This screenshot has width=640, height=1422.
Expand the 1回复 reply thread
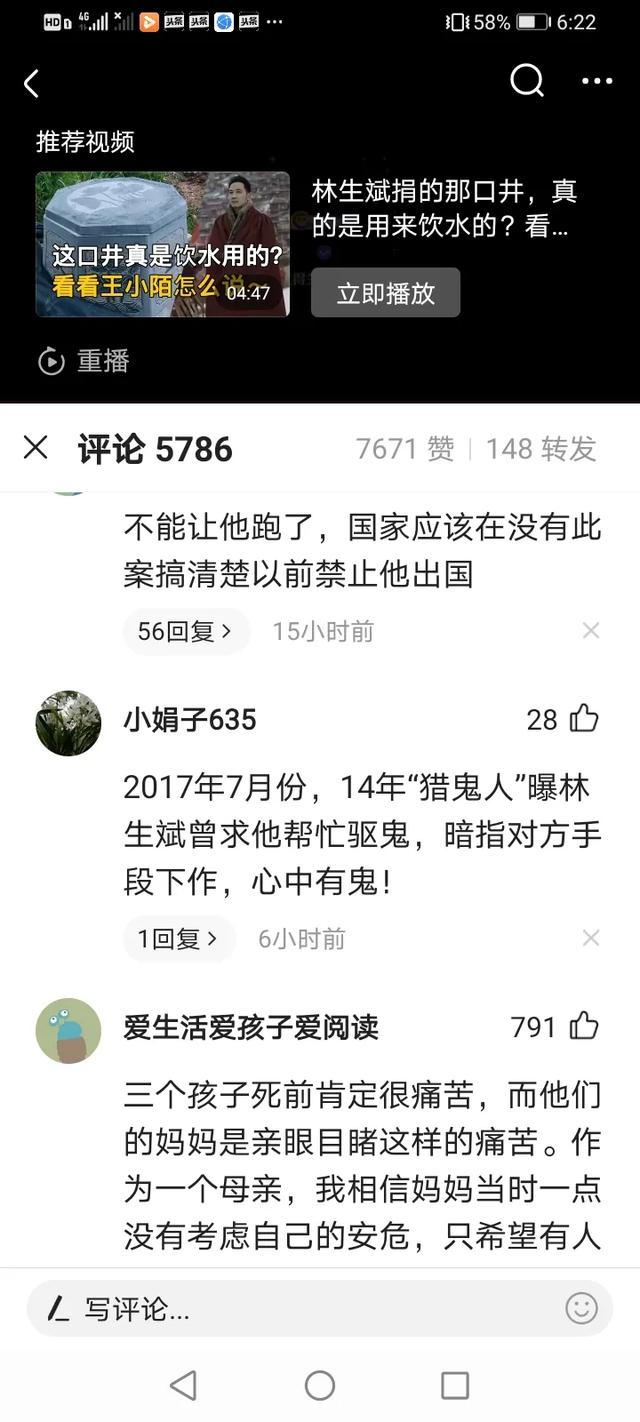pos(179,939)
